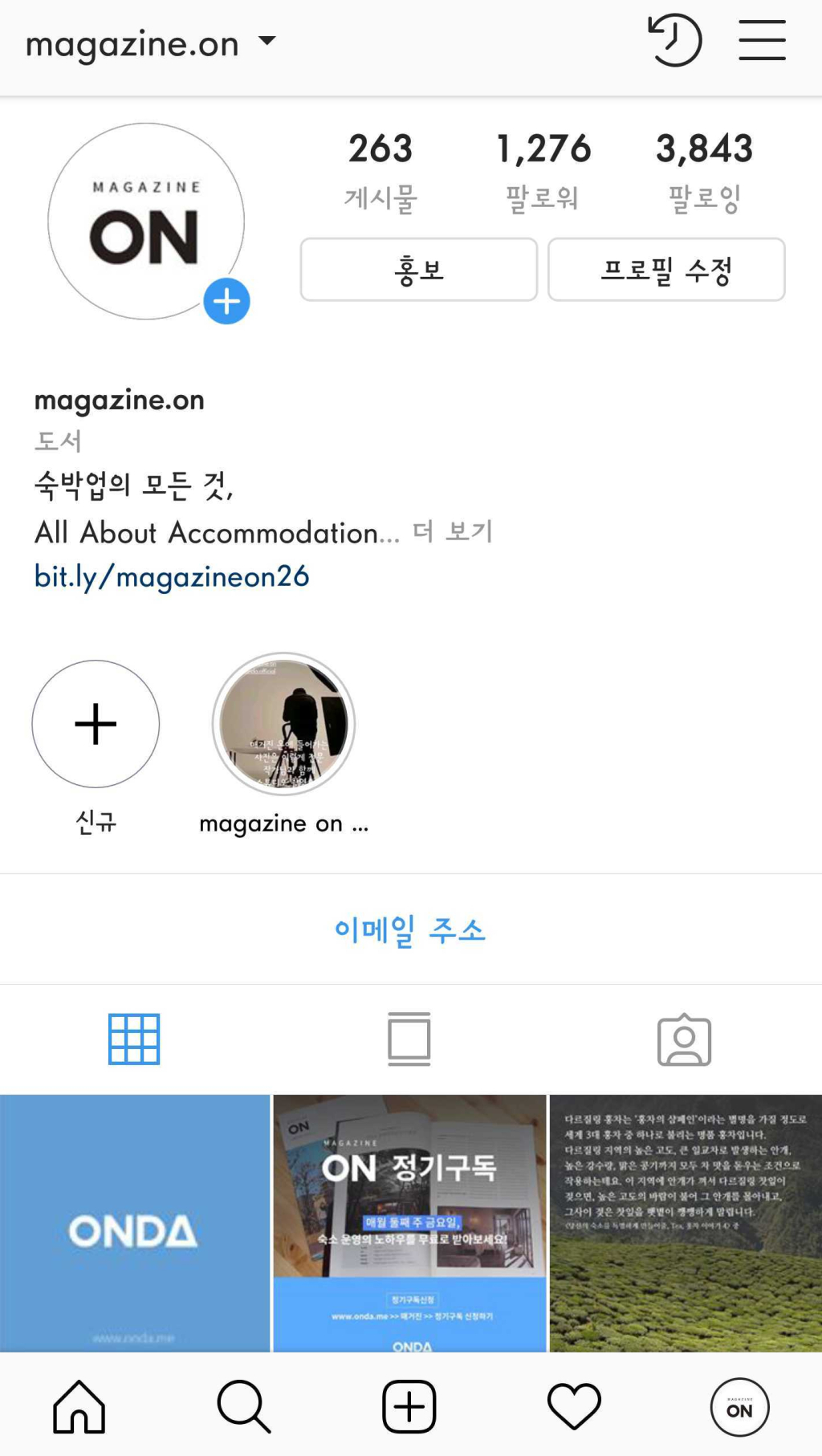Open the ON 정기구독 post

coord(409,1222)
